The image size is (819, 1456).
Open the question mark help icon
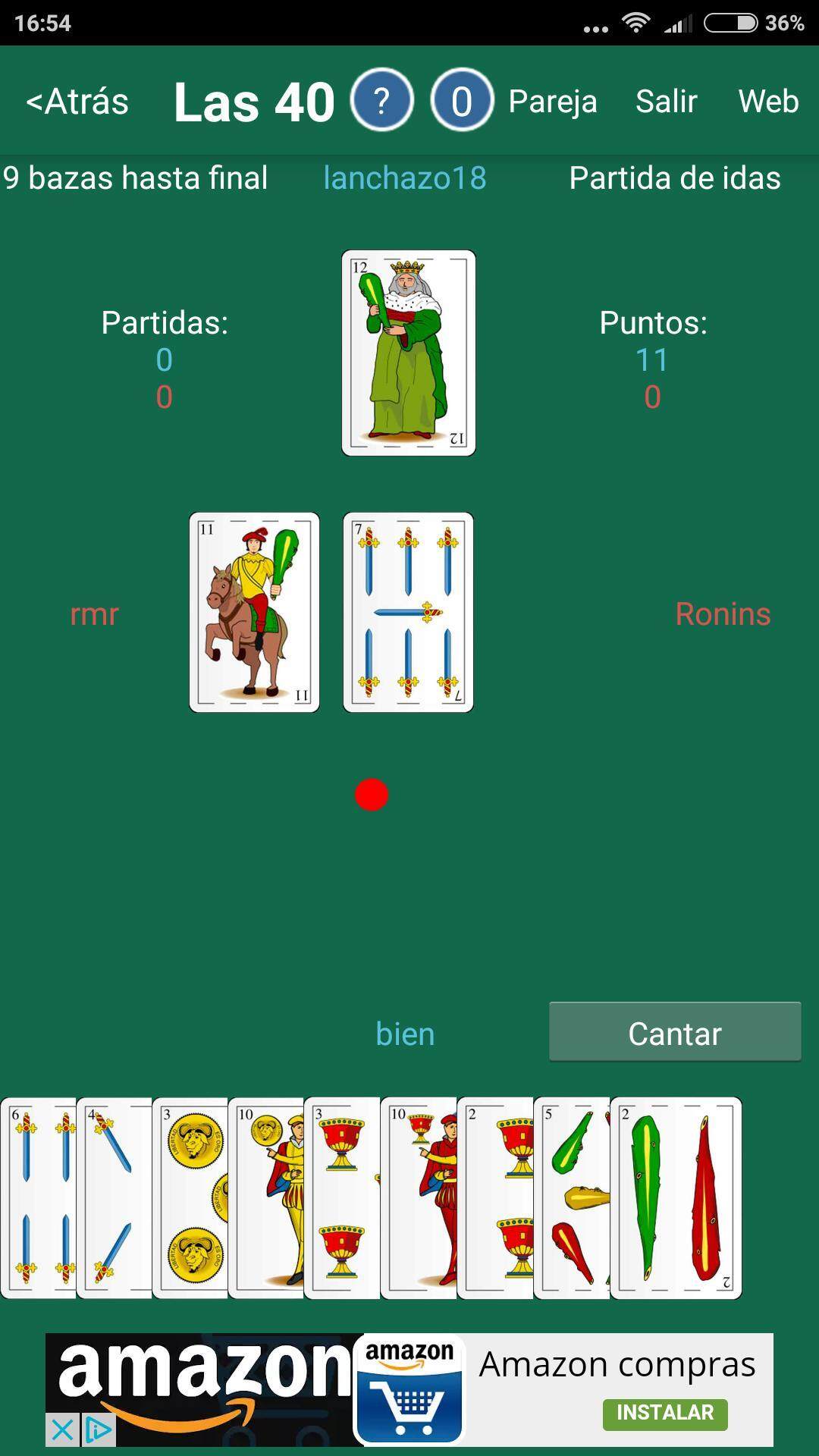381,101
